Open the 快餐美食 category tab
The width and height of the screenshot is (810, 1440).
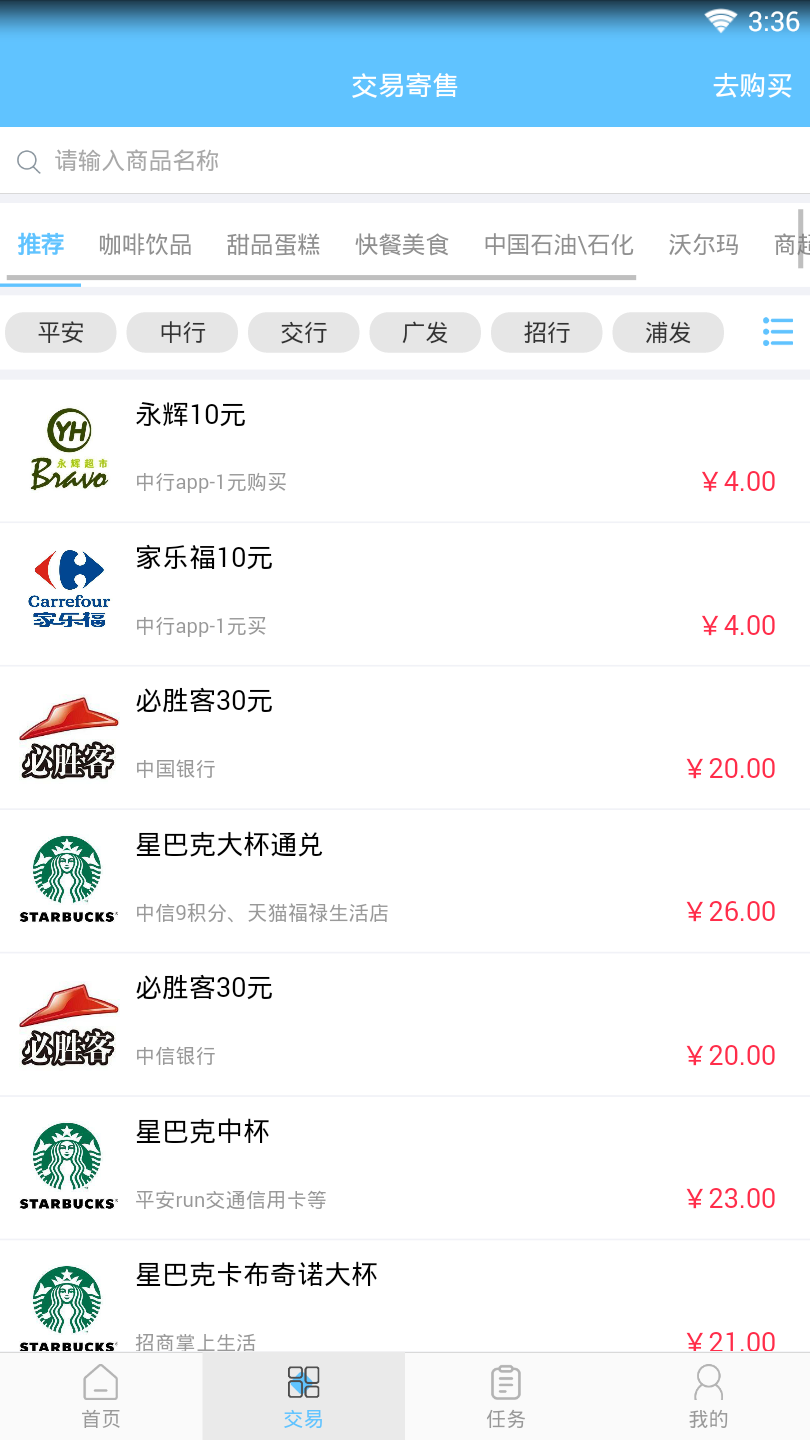click(x=402, y=245)
